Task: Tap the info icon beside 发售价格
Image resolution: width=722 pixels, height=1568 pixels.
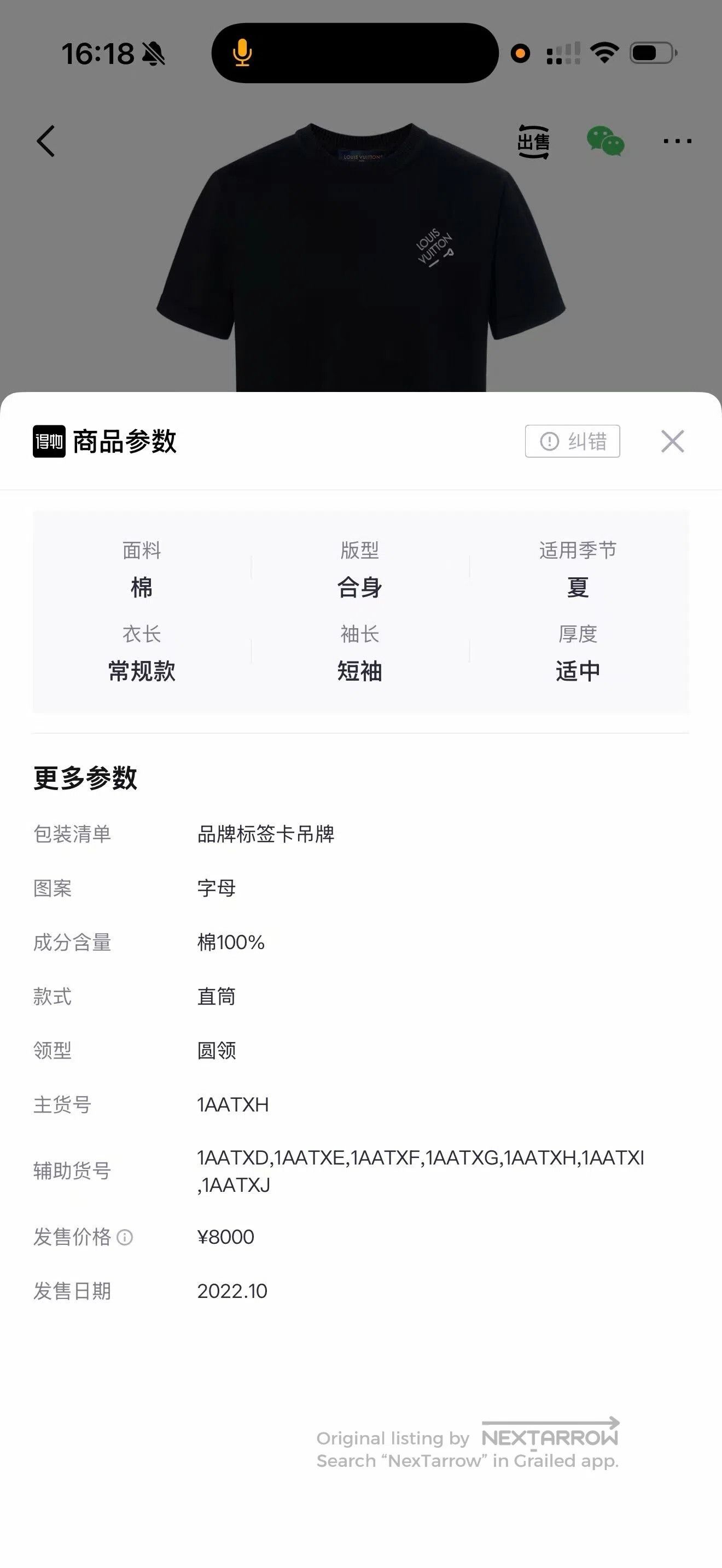Action: coord(124,1237)
